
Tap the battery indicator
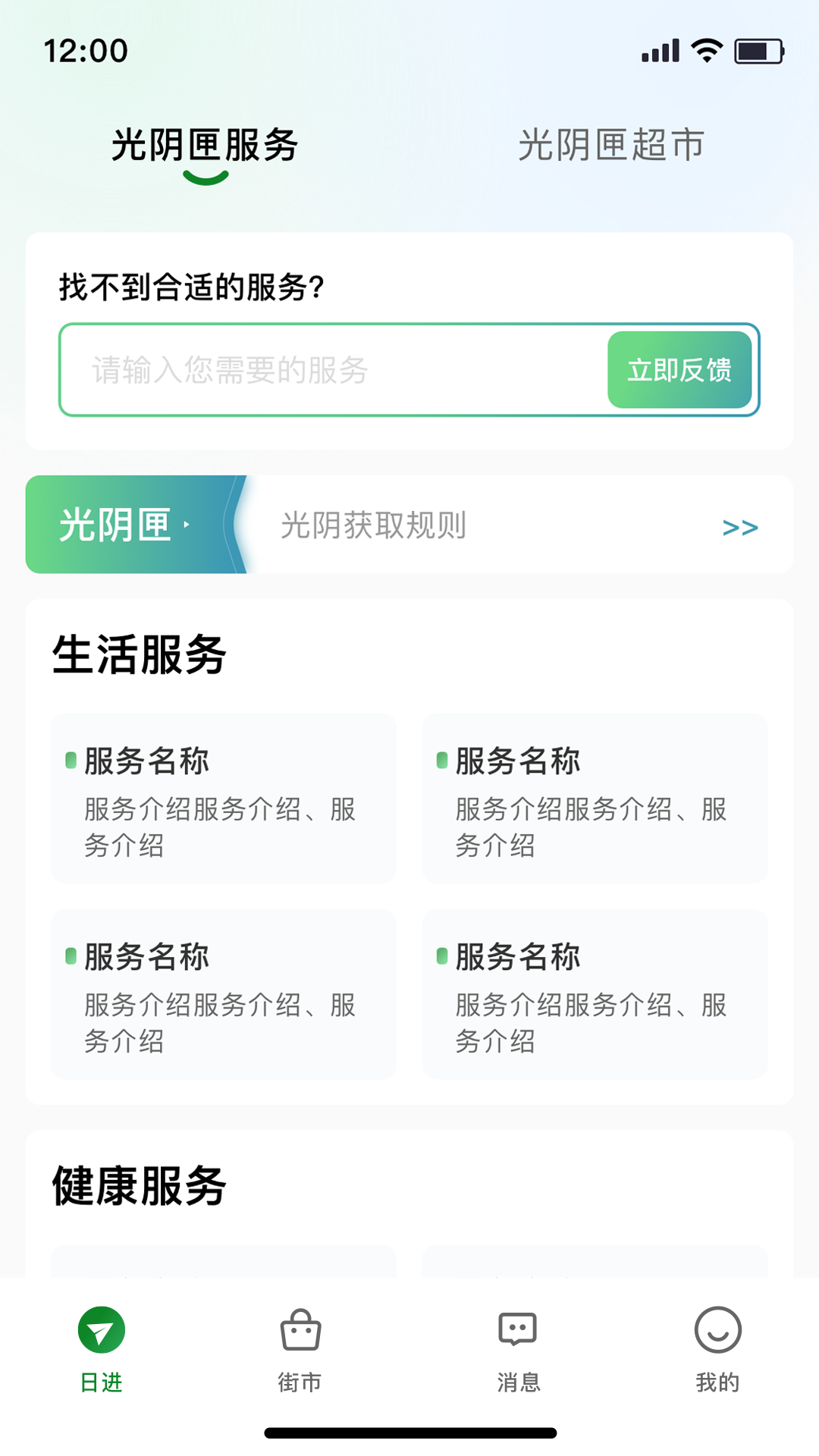(758, 49)
